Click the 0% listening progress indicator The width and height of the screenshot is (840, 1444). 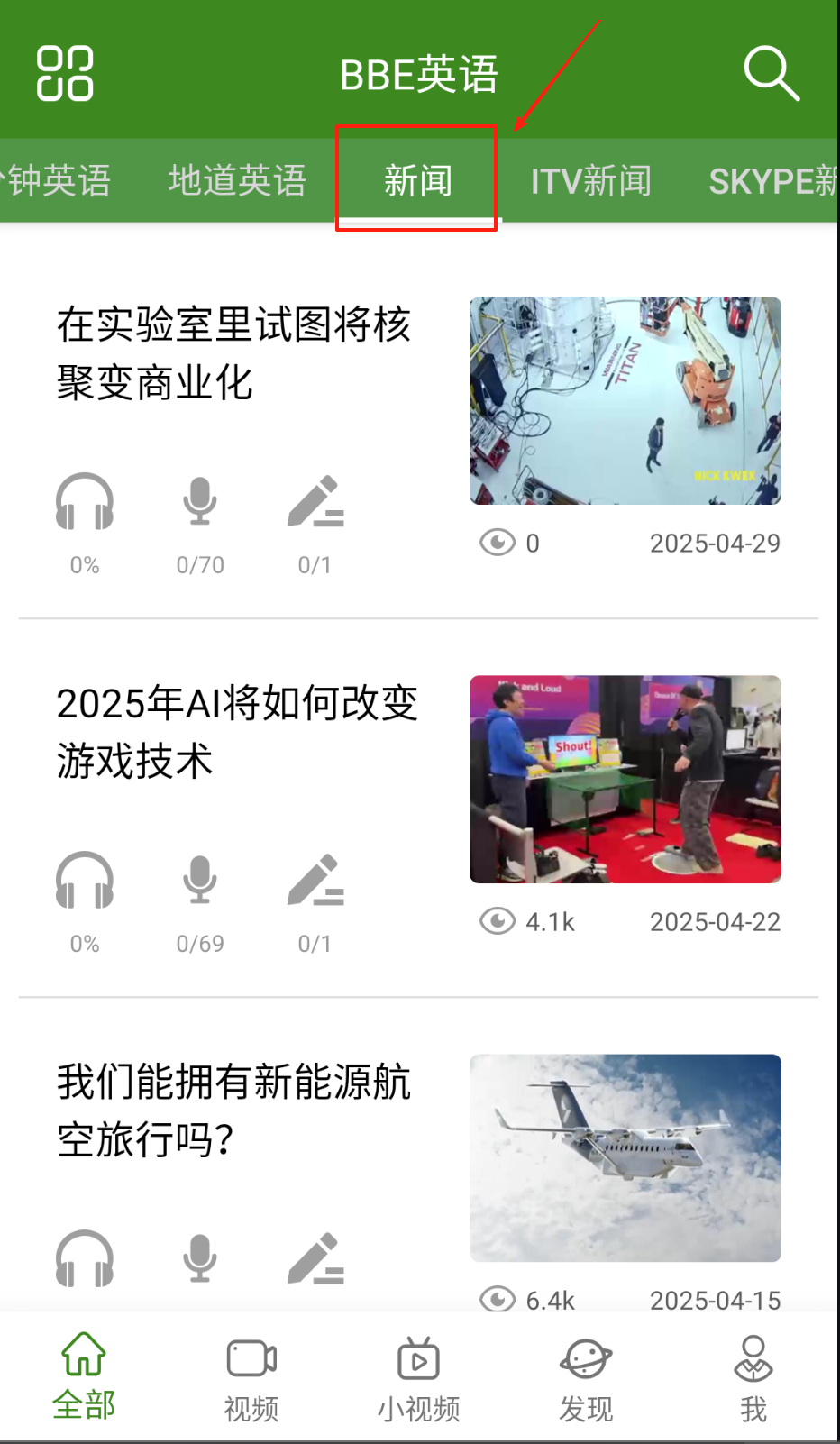pos(85,565)
